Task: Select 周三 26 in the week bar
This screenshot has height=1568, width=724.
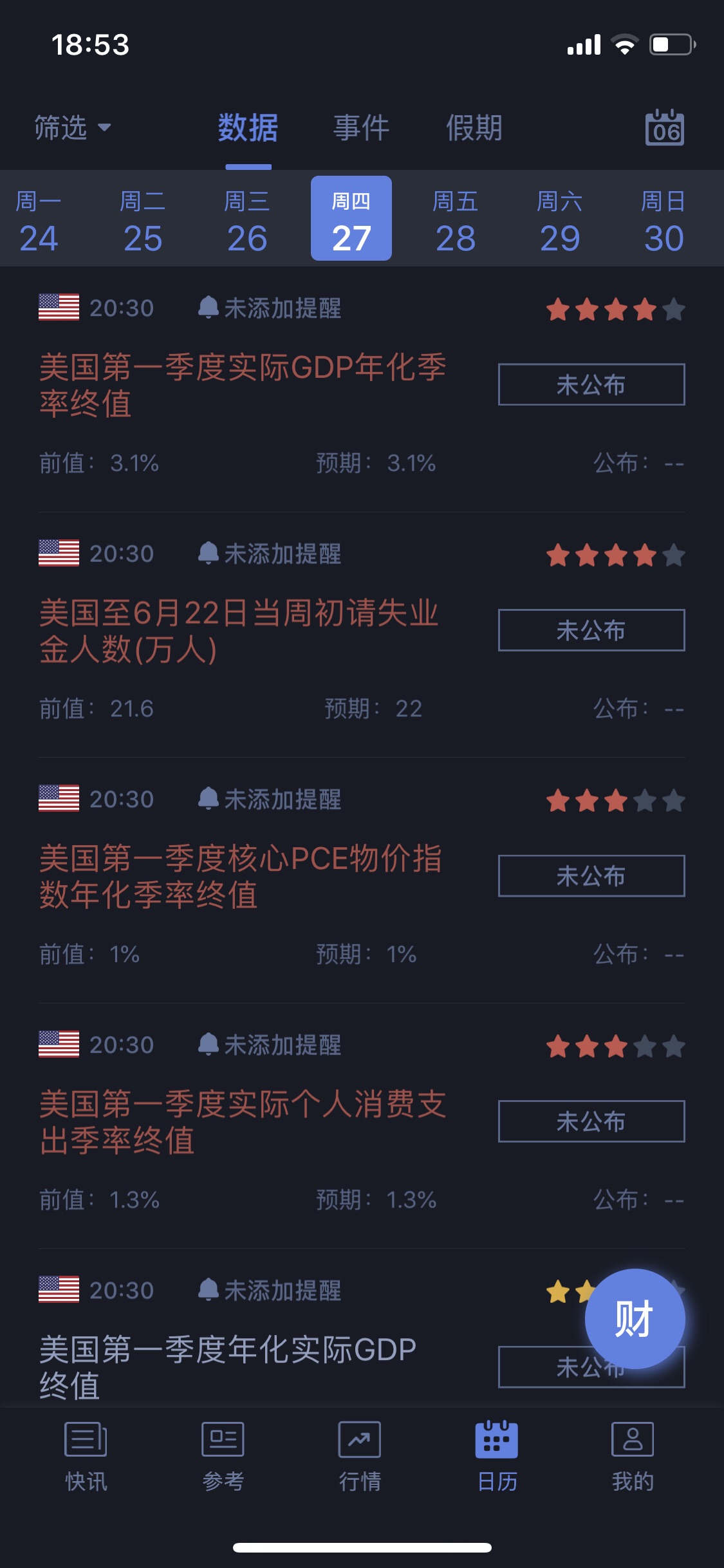Action: click(x=247, y=221)
